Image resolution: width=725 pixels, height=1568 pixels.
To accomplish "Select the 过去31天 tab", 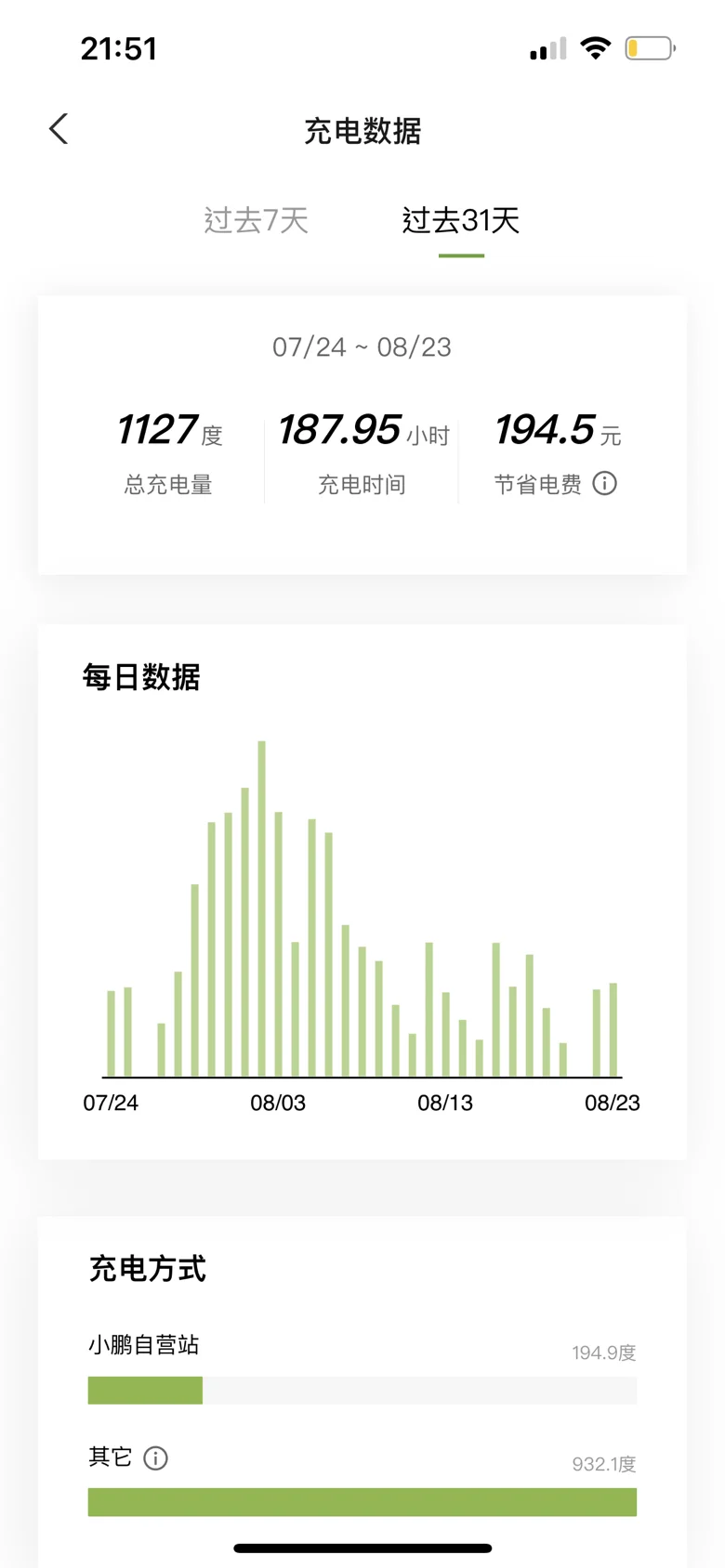I will tap(460, 220).
